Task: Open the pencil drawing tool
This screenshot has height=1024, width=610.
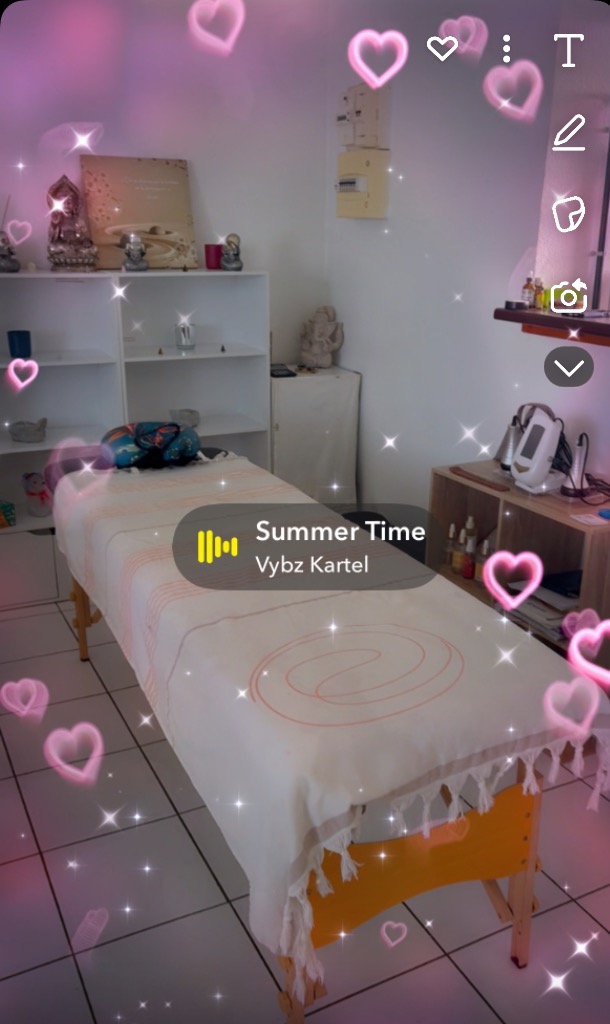Action: click(569, 132)
